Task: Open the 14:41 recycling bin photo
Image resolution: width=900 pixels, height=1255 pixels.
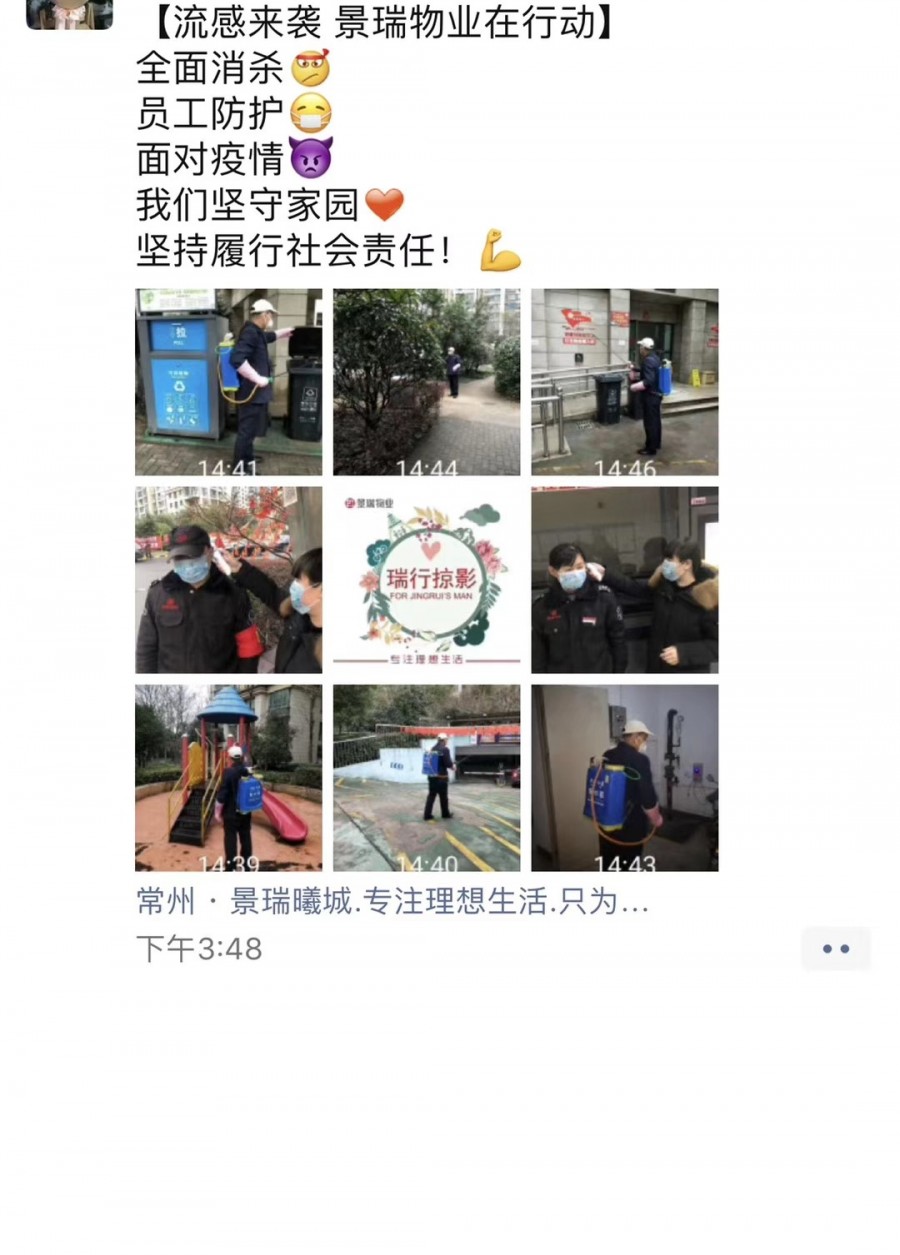Action: 229,382
